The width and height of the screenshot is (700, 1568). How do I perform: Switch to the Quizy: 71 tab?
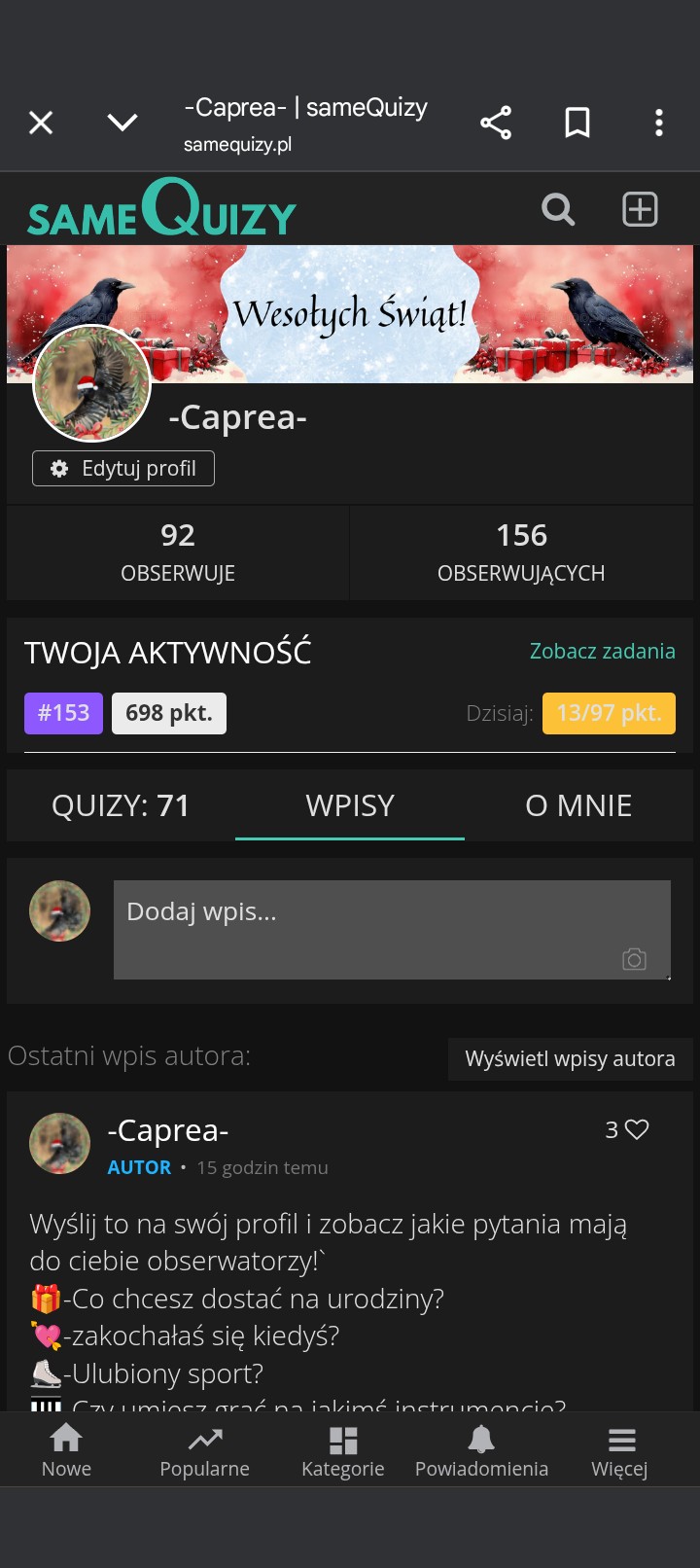pyautogui.click(x=121, y=805)
